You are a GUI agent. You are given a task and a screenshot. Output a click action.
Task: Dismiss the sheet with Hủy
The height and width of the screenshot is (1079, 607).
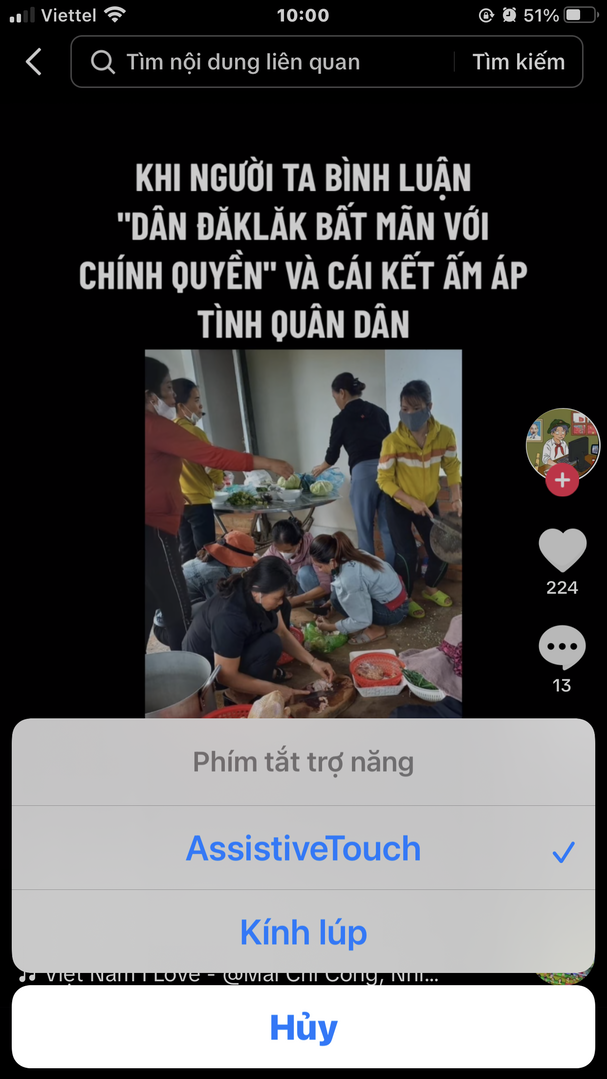click(x=303, y=1027)
